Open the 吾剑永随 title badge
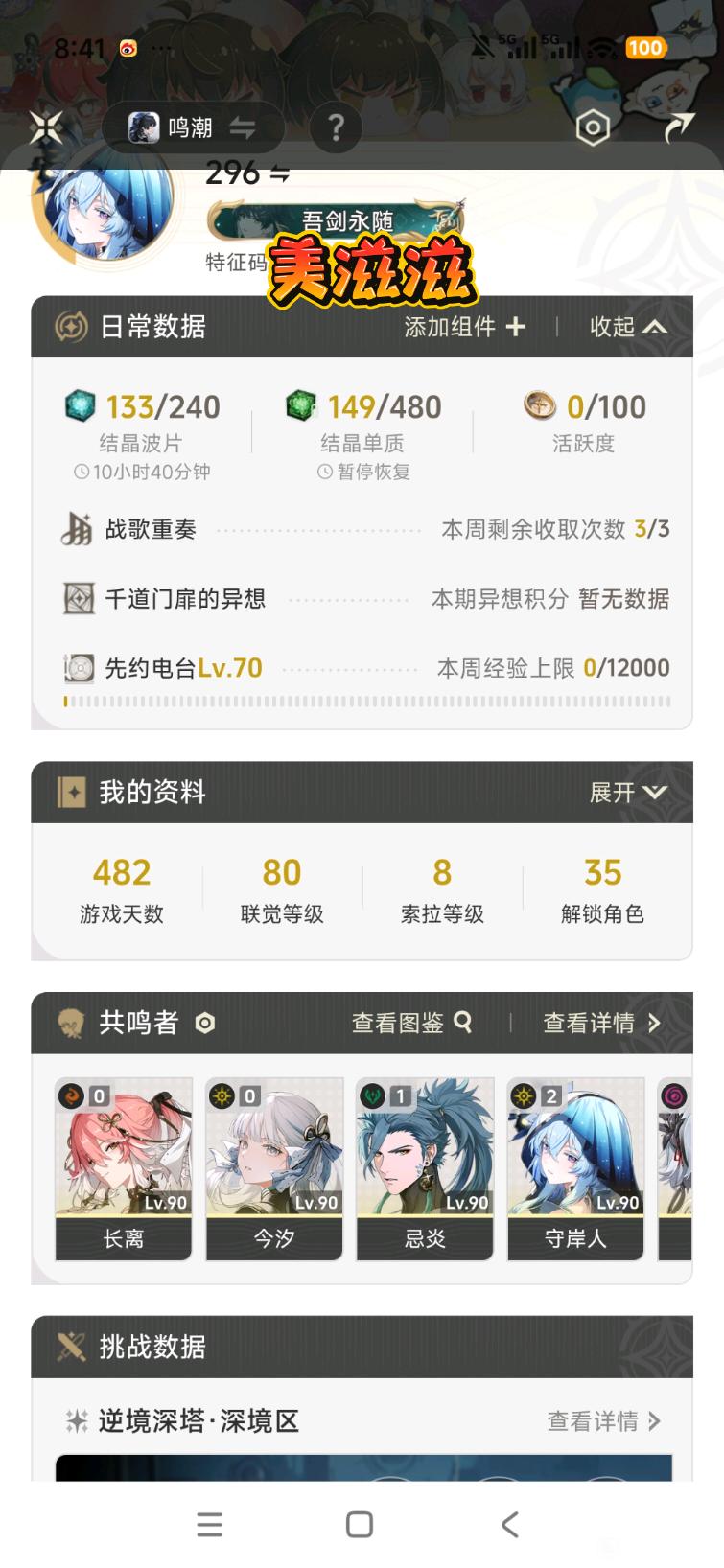Screen dimensions: 724x1568 [336, 221]
